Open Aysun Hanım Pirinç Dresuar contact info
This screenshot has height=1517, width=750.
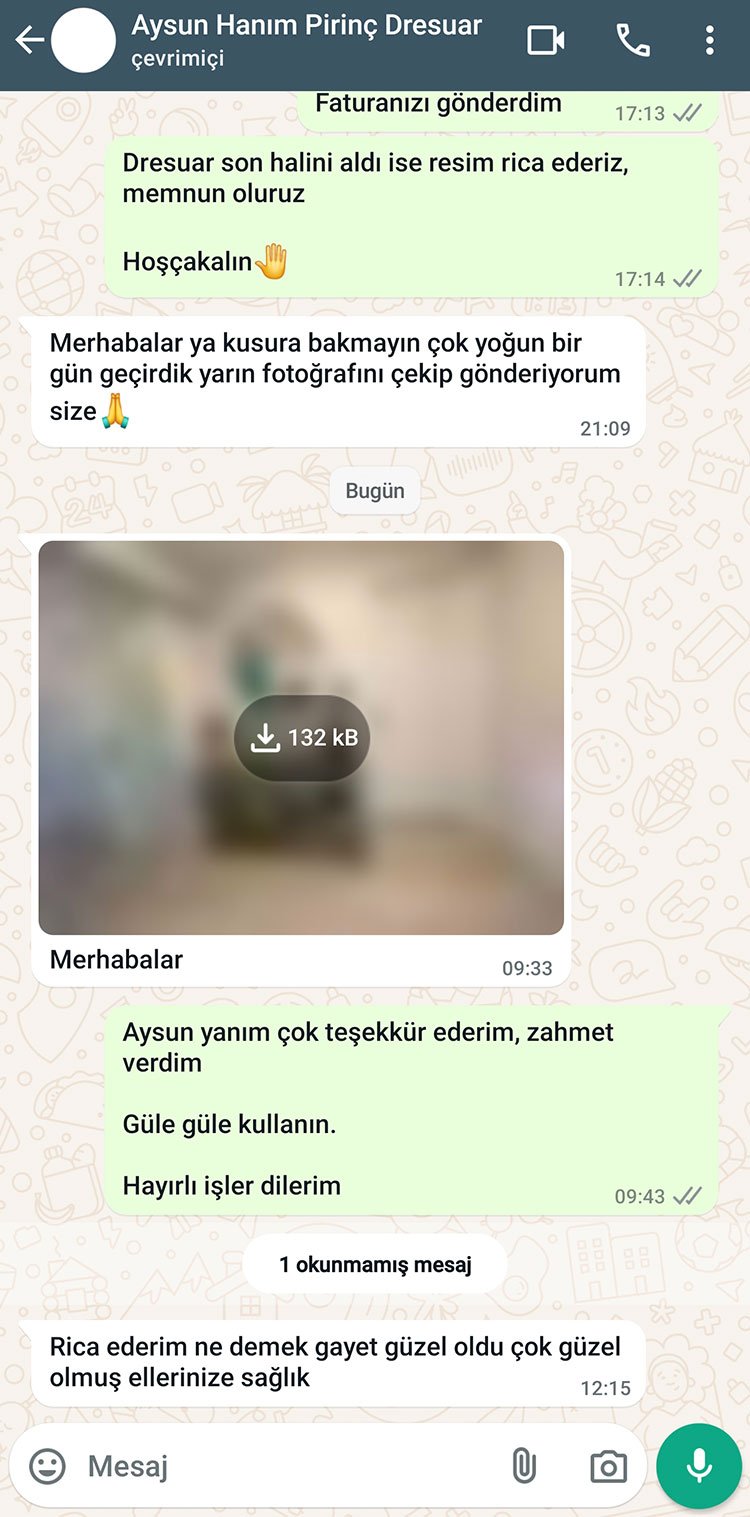coord(306,40)
